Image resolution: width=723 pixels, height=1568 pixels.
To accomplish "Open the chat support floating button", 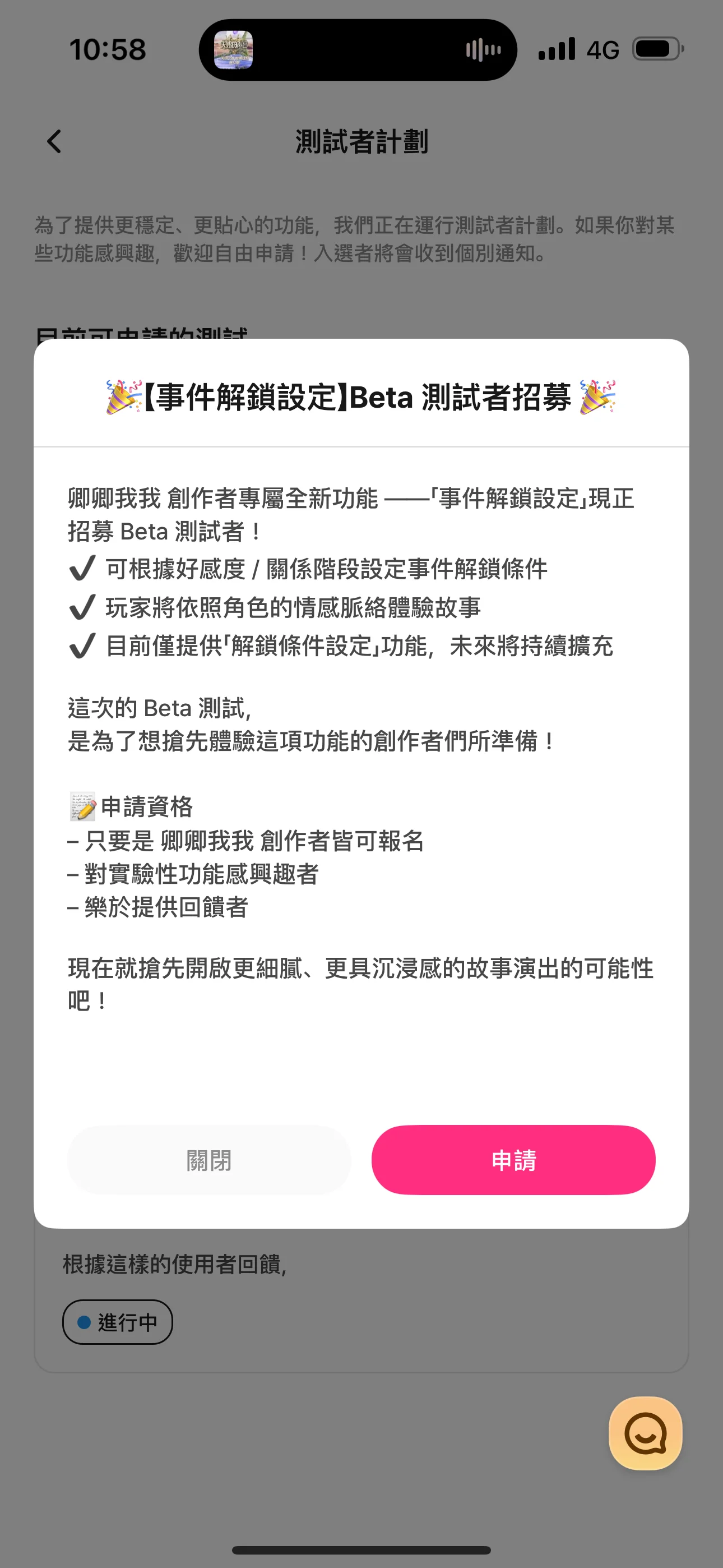I will tap(645, 1433).
